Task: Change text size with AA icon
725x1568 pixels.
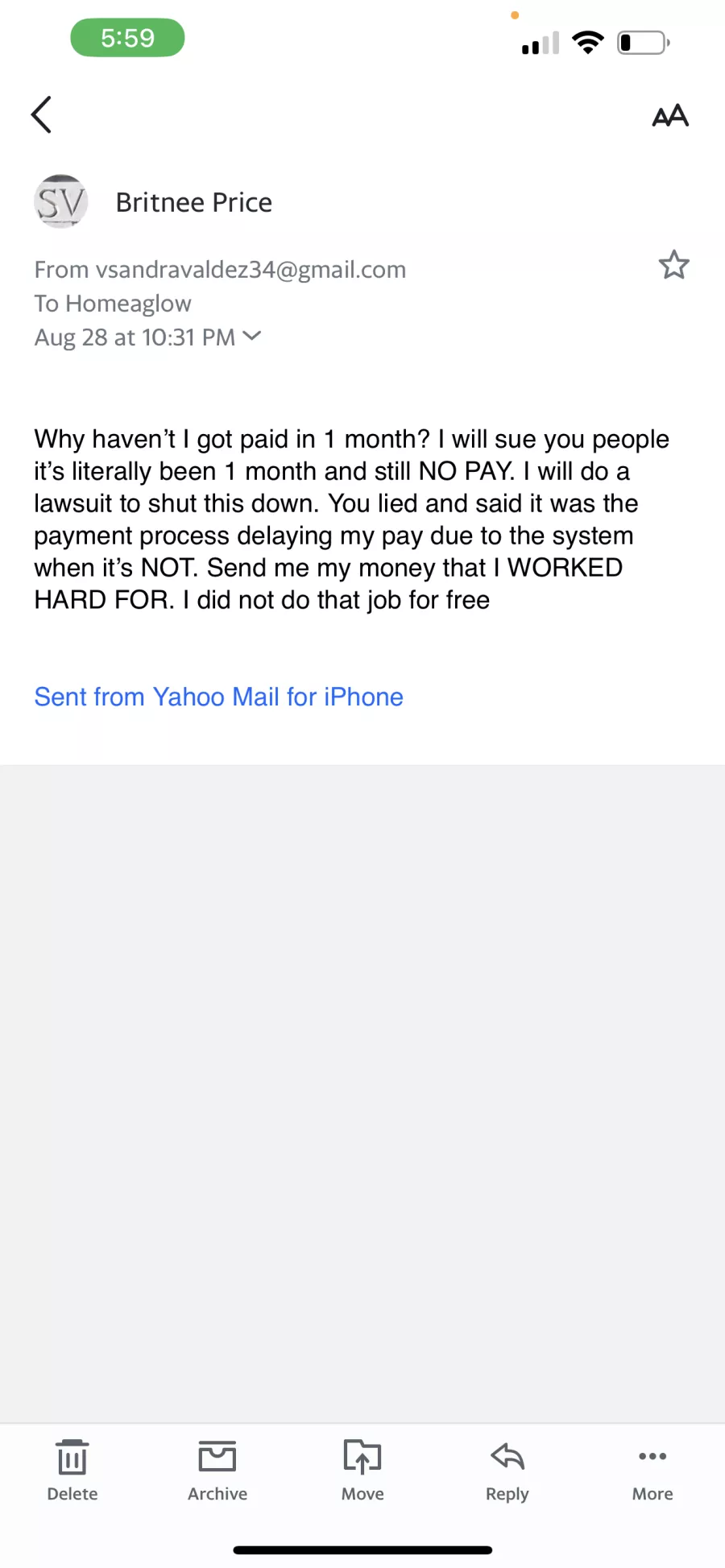Action: (670, 116)
